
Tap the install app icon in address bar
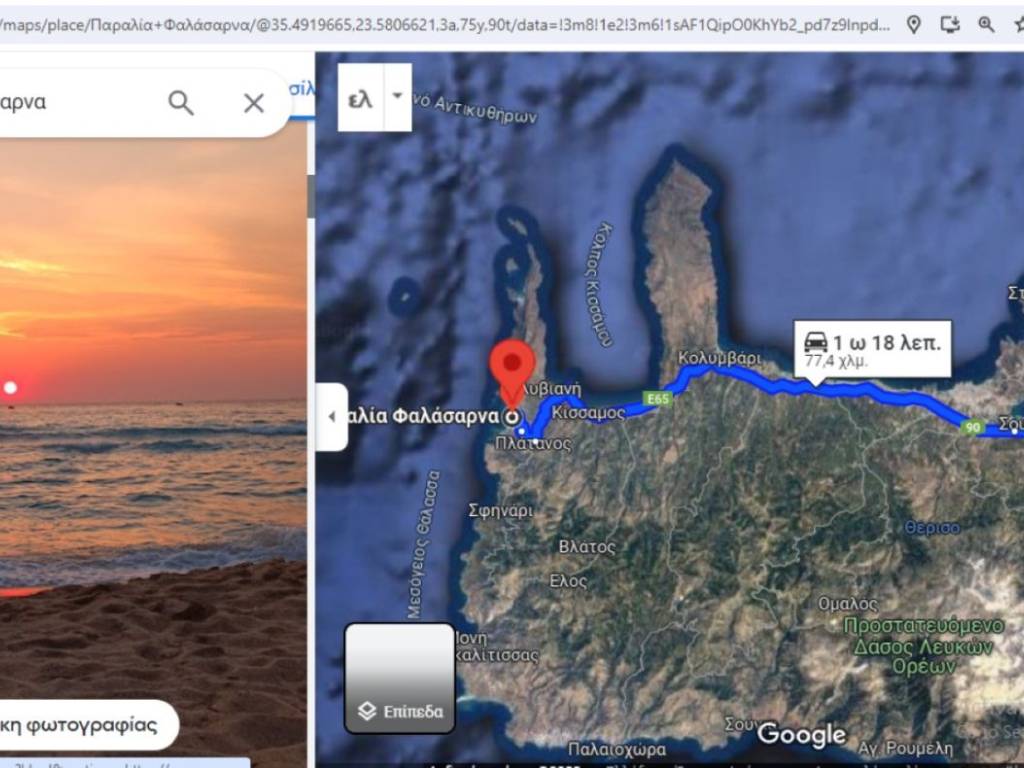click(x=950, y=24)
